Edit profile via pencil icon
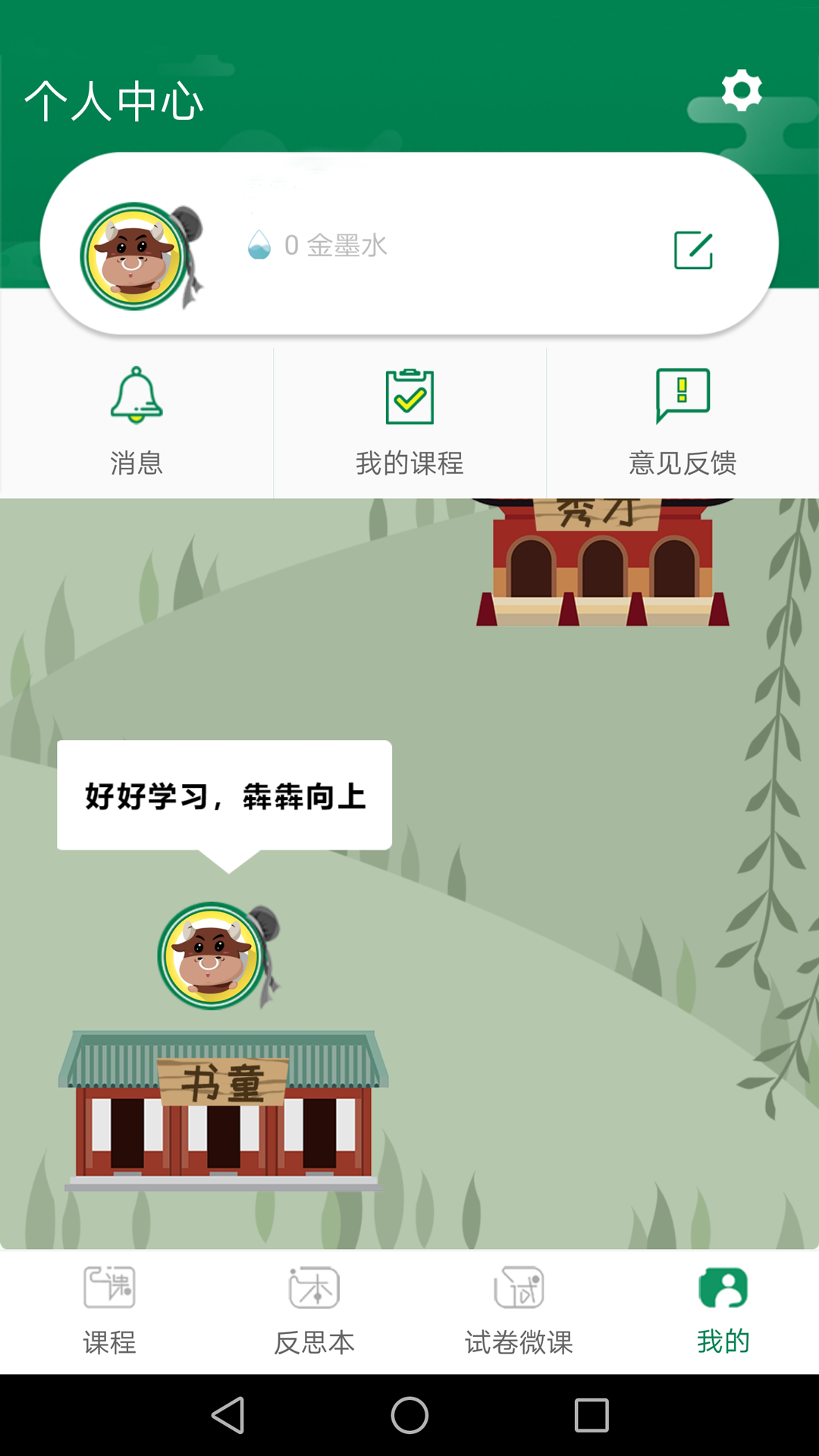The image size is (819, 1456). [x=693, y=250]
